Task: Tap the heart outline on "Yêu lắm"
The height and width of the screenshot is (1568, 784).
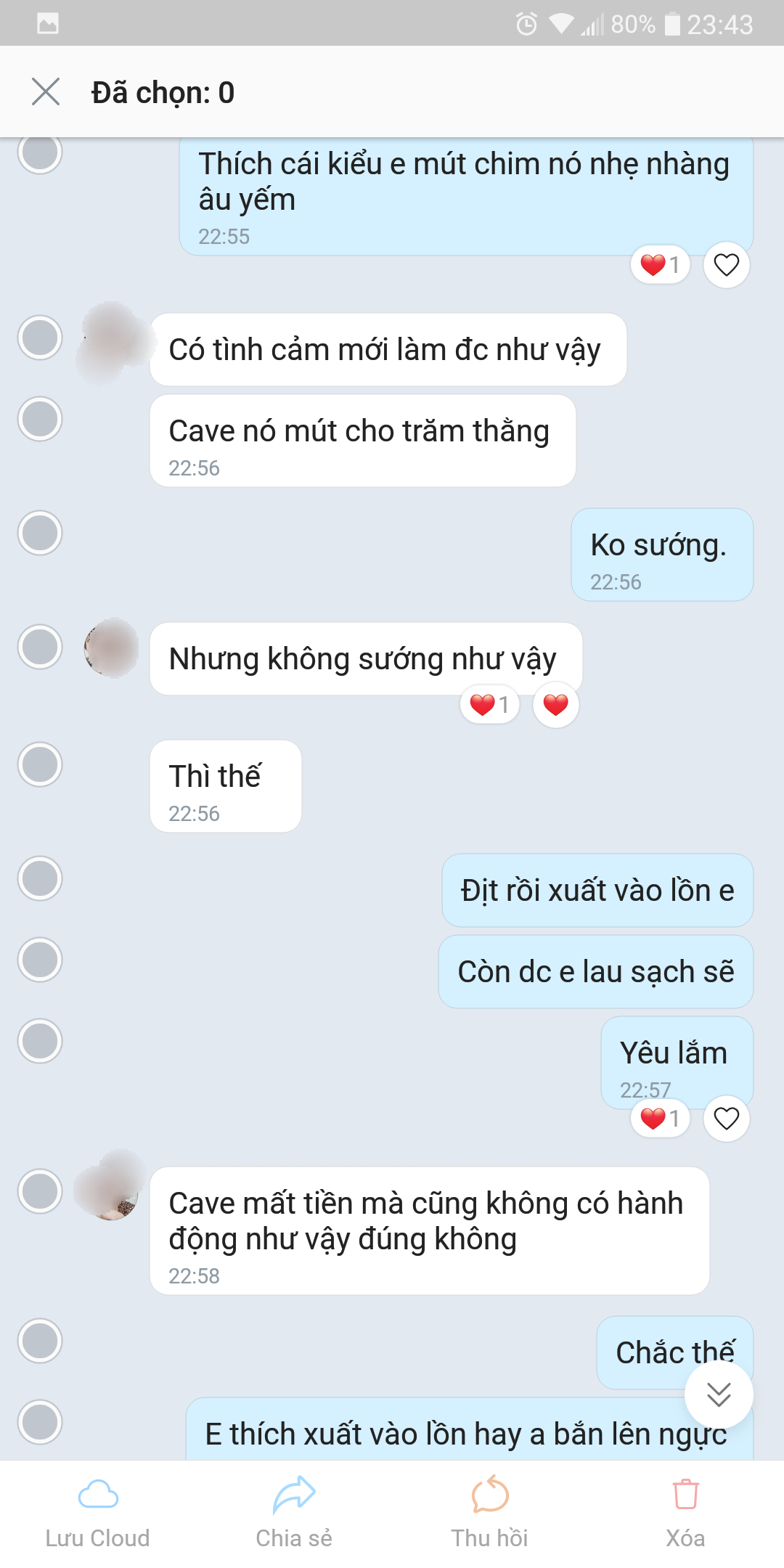Action: tap(726, 1119)
